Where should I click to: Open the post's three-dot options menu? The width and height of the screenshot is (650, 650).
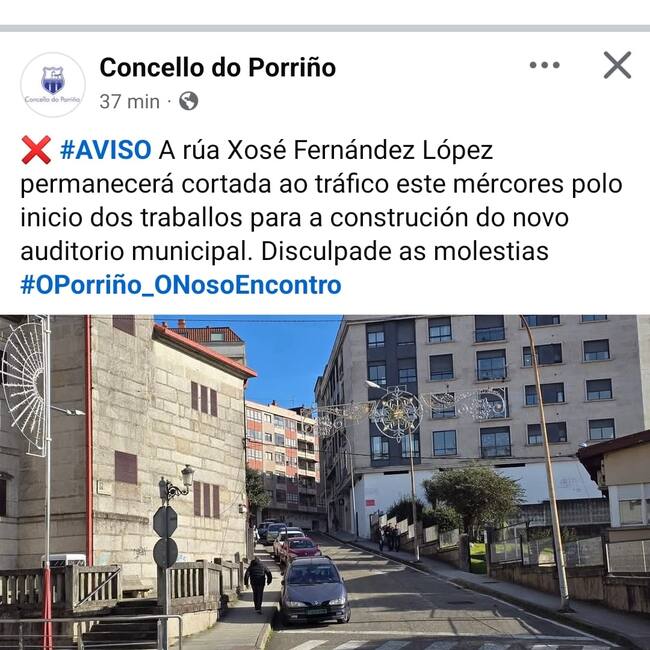coord(544,66)
